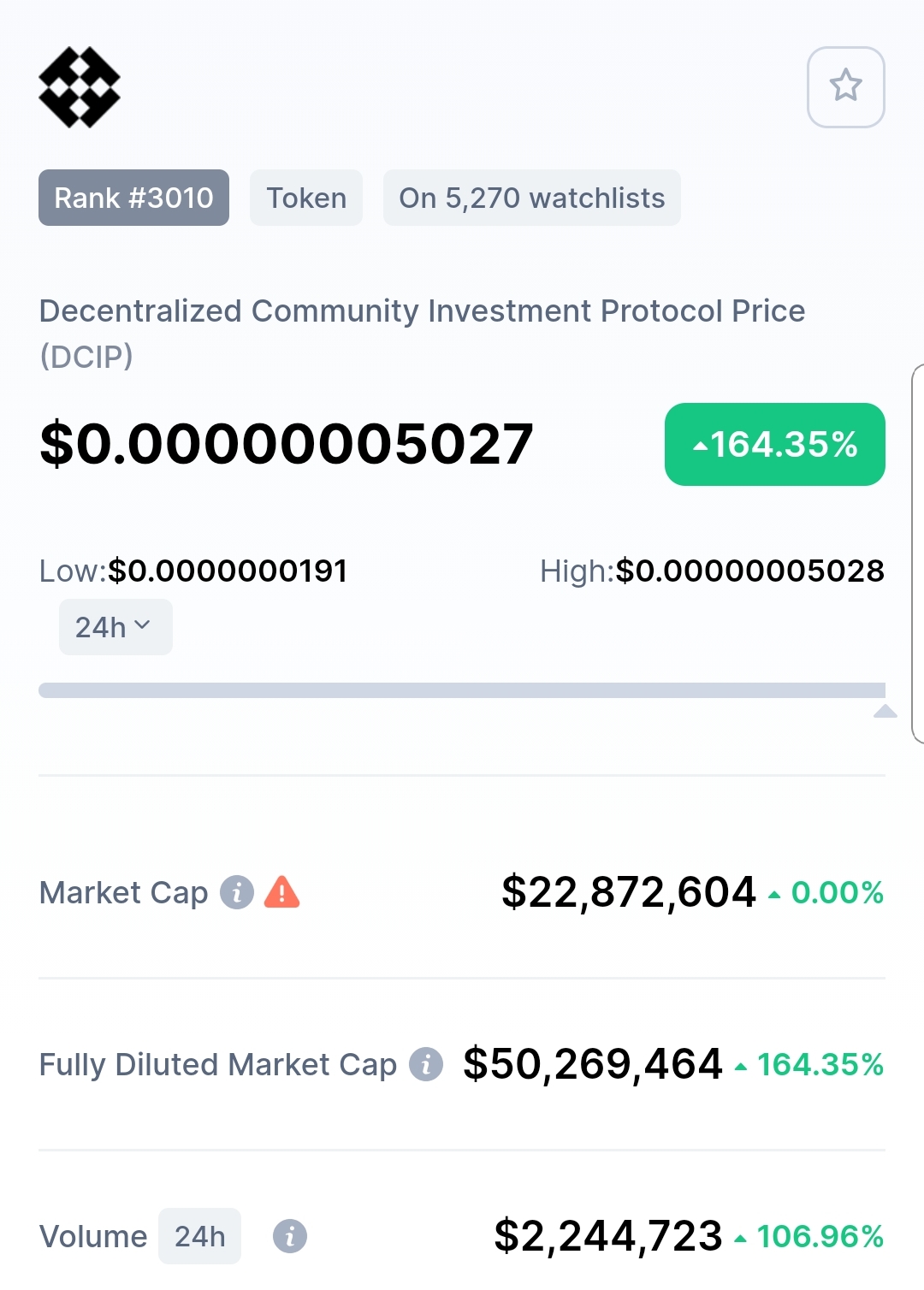Tap the Token tag chip
The height and width of the screenshot is (1290, 924).
click(x=306, y=198)
